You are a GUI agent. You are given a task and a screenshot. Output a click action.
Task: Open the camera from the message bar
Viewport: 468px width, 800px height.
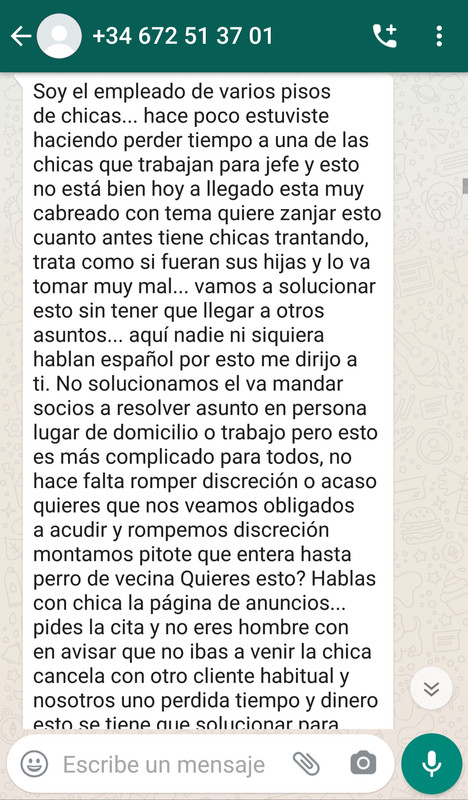coord(363,763)
